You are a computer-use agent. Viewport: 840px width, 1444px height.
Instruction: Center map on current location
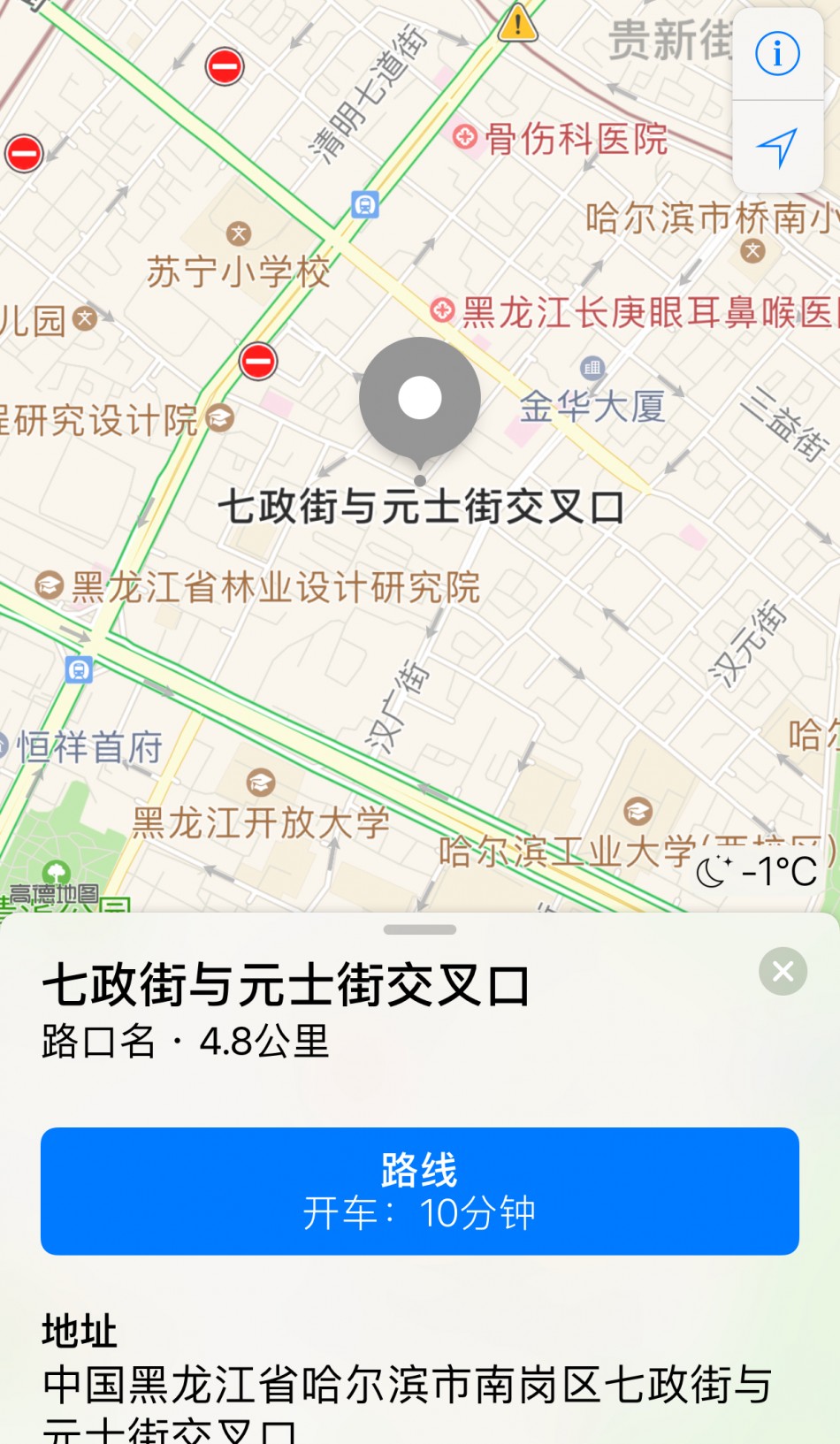pos(777,147)
